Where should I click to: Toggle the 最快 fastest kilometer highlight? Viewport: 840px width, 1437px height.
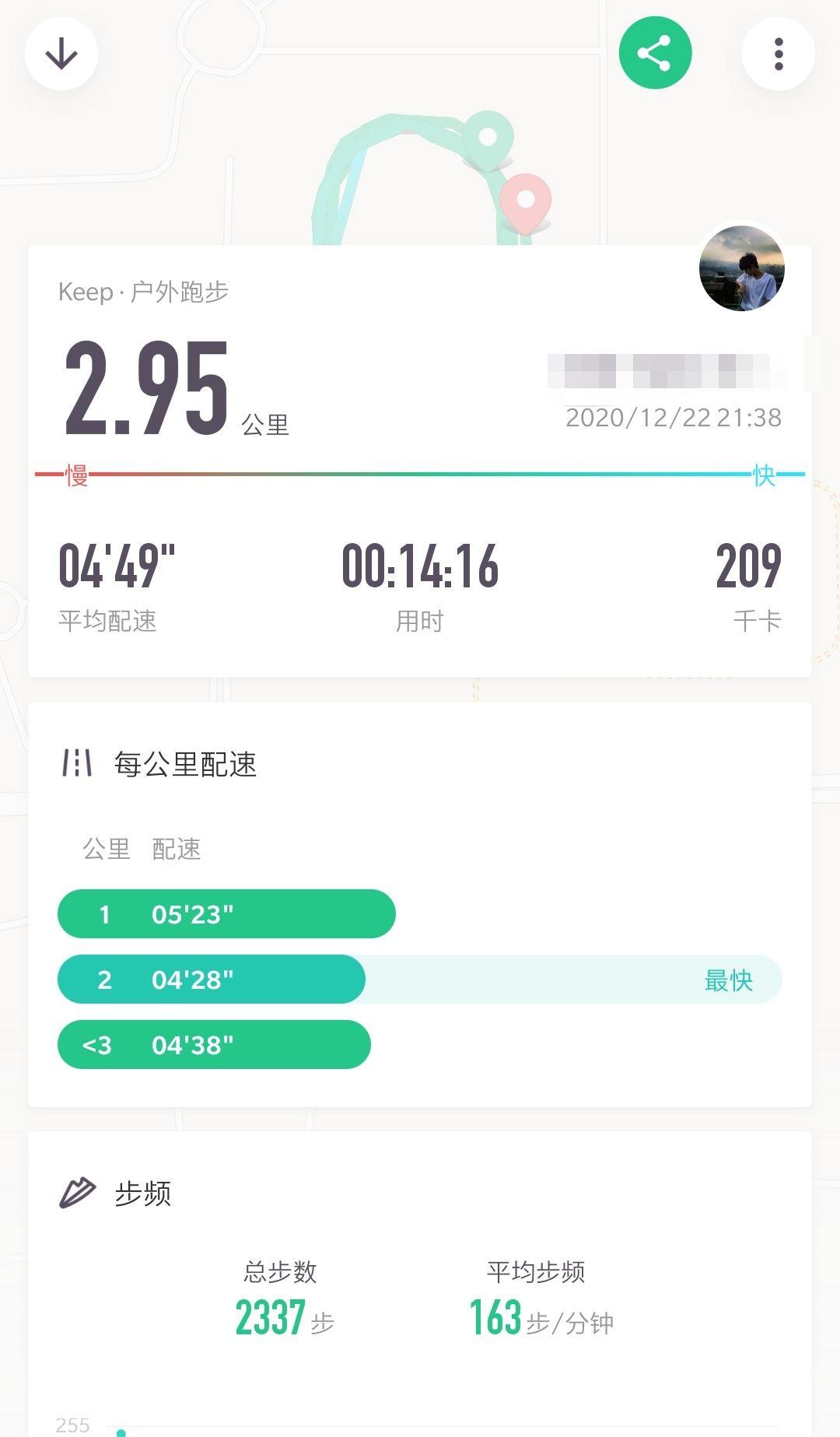pyautogui.click(x=728, y=980)
